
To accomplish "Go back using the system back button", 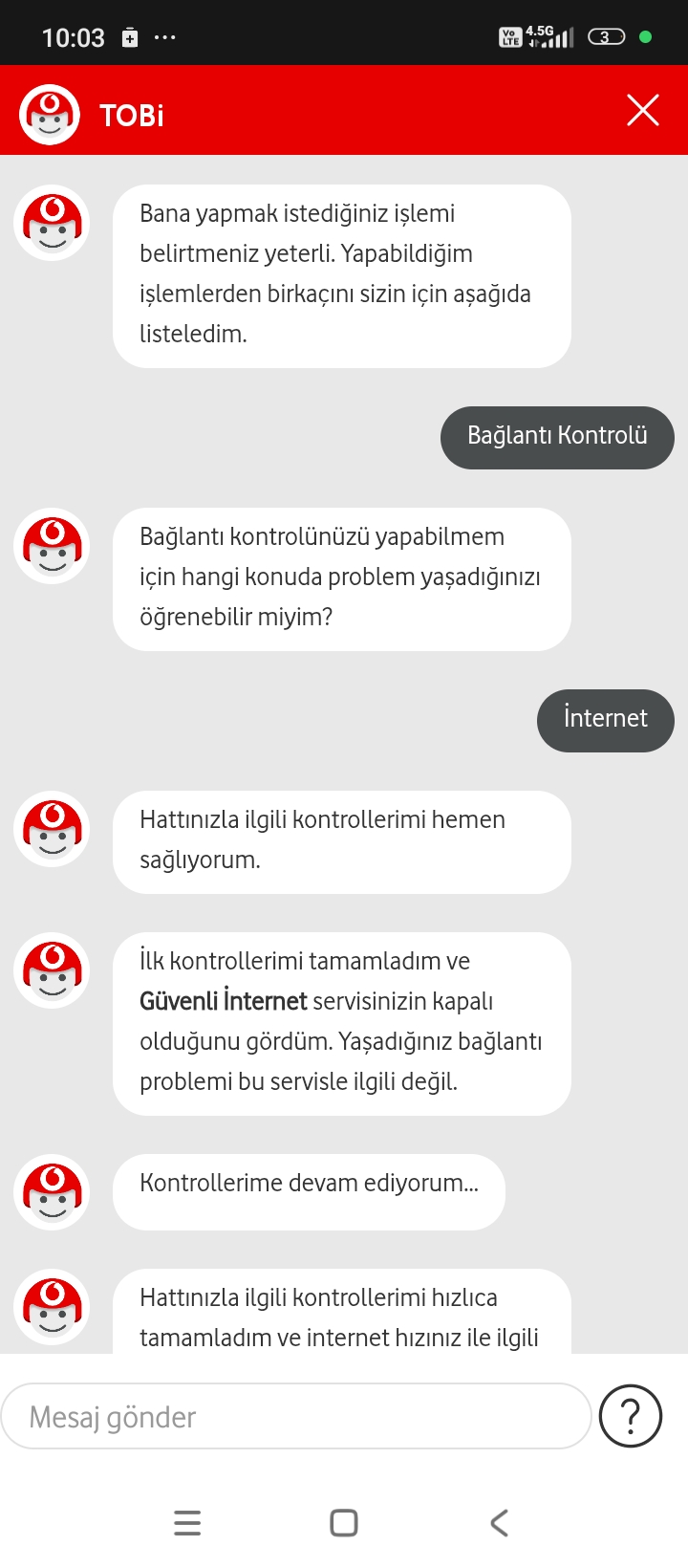I will 499,1523.
